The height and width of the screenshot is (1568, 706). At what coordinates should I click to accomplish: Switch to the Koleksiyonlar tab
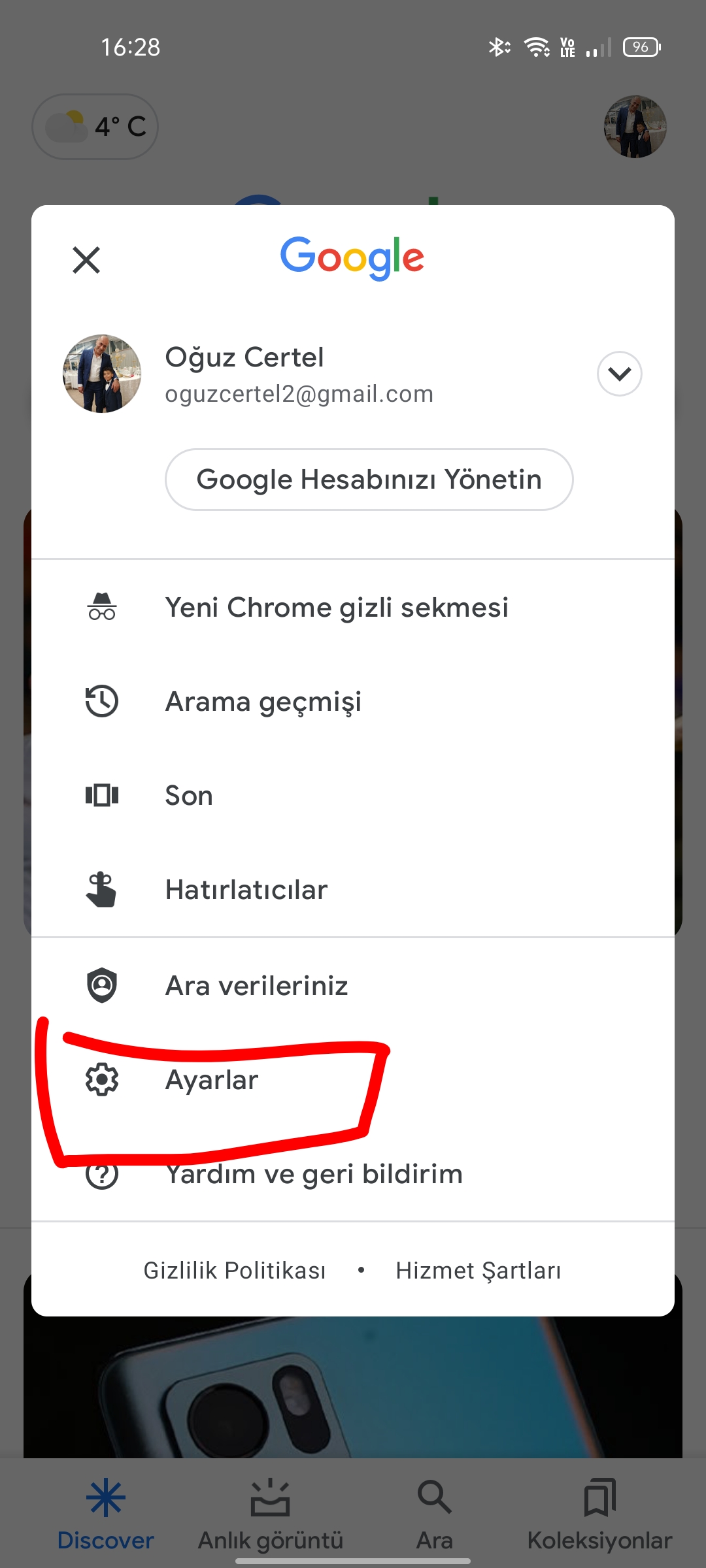click(x=599, y=1513)
